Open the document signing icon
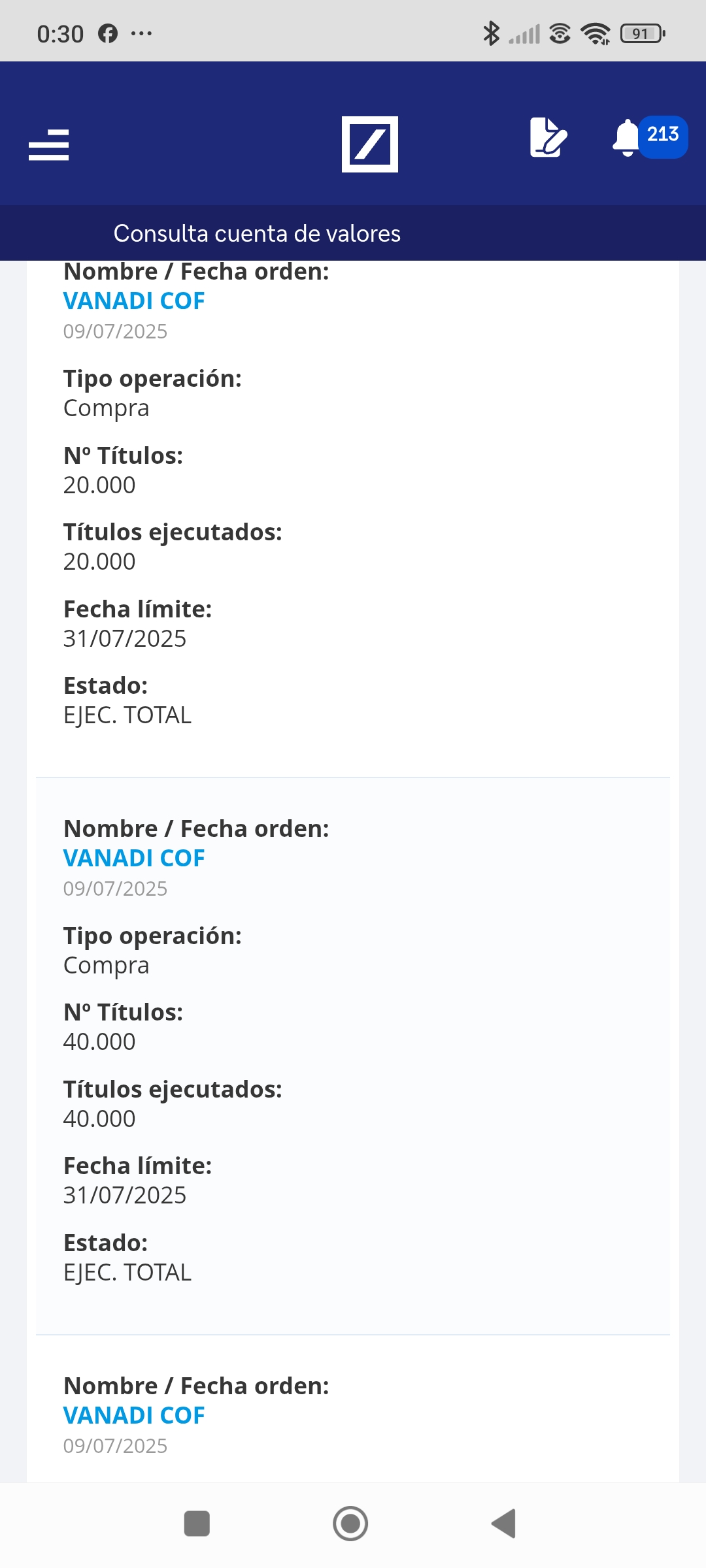706x1568 pixels. (548, 137)
